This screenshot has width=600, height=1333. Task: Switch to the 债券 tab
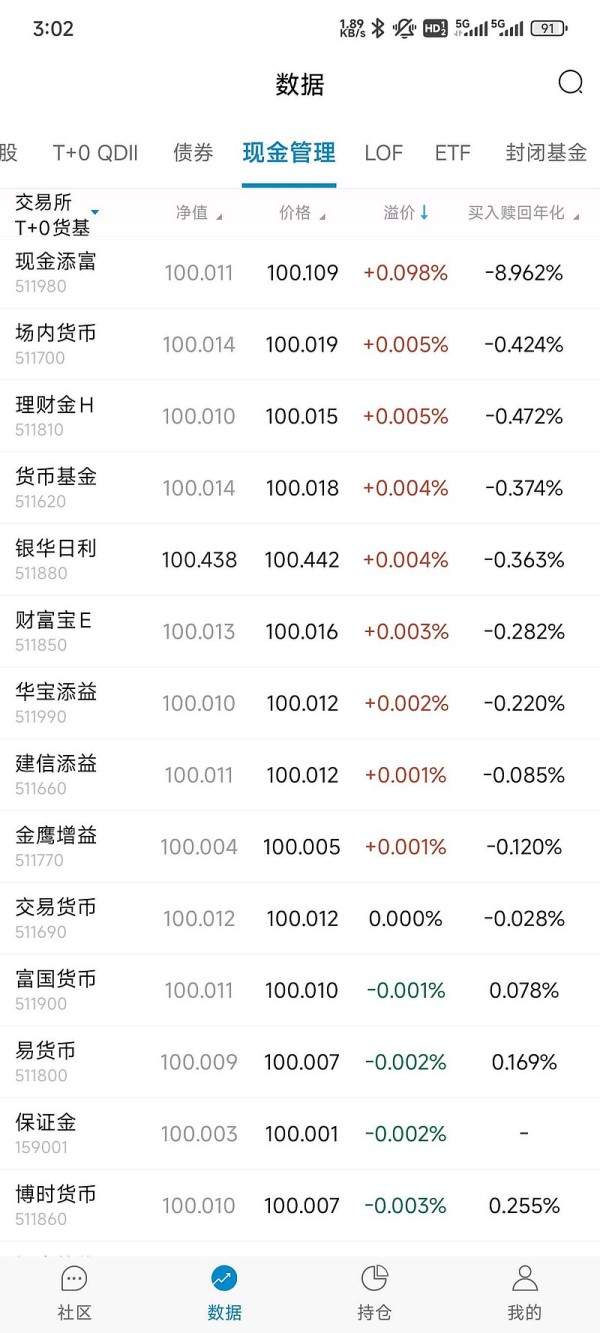193,153
